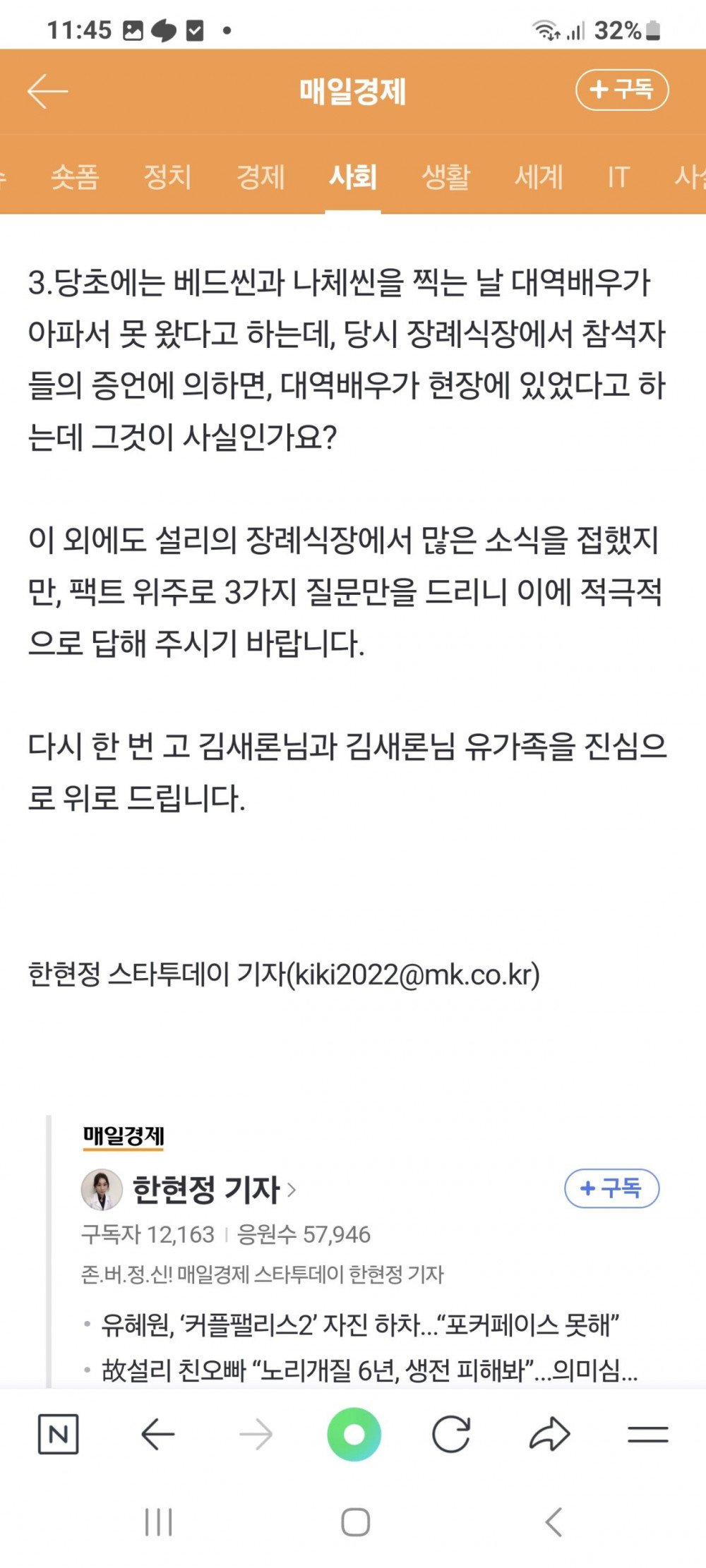Open the 故설리 친오빠 article
This screenshot has width=706, height=1568.
click(x=369, y=1370)
